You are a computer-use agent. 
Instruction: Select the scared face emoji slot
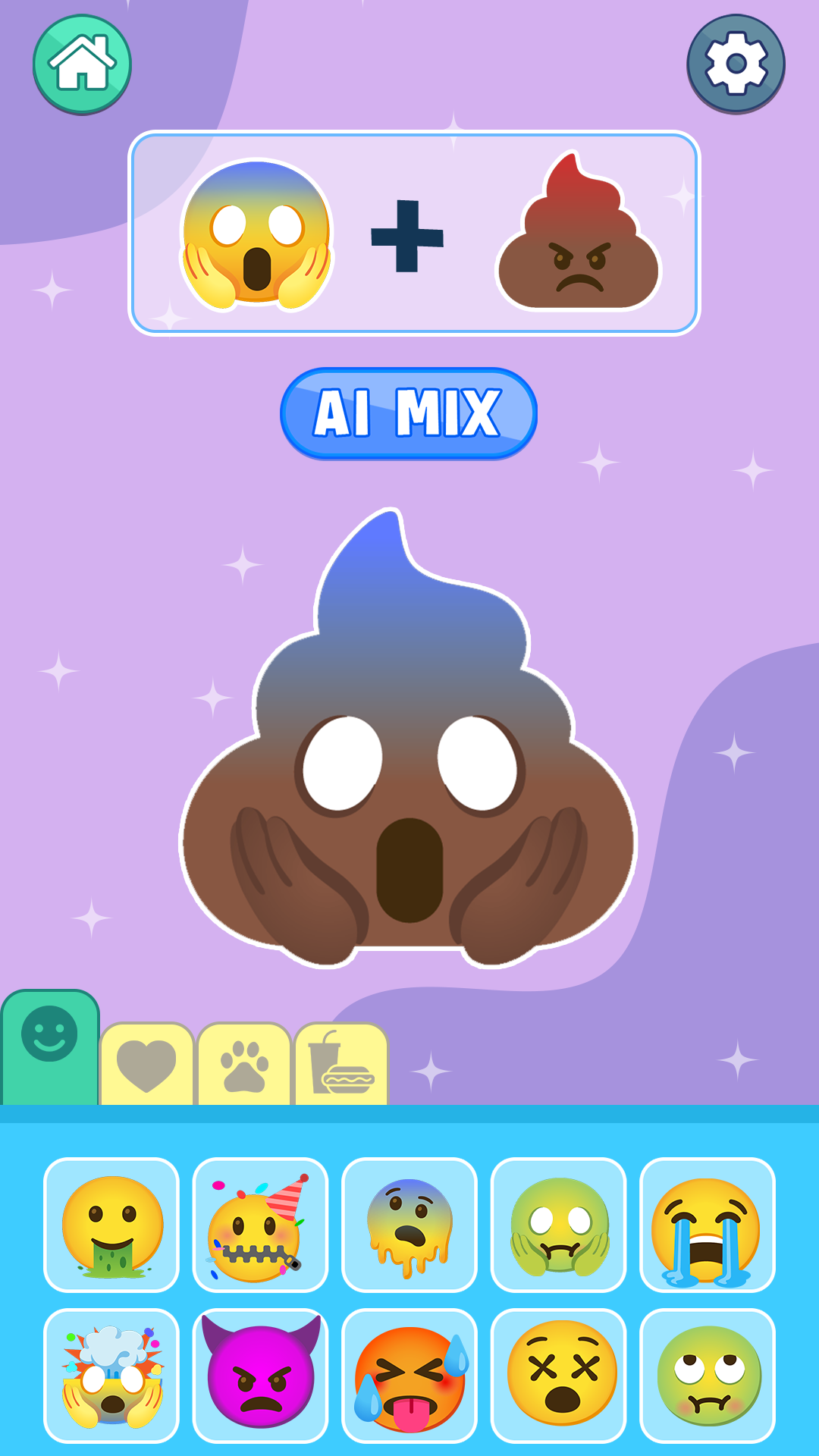click(257, 235)
